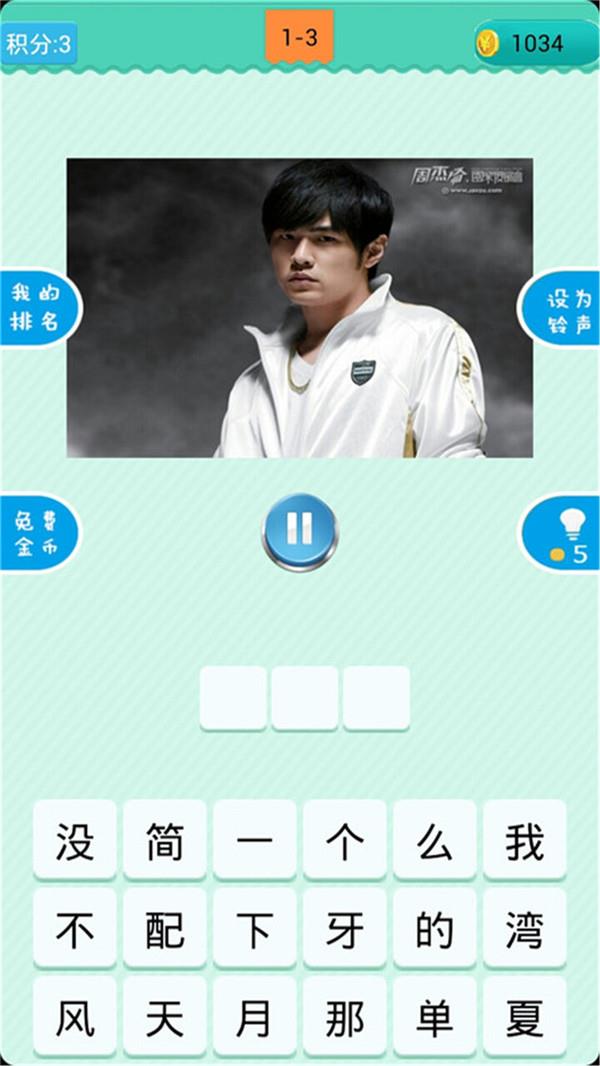The image size is (600, 1066).
Task: Select the character 风
Action: (x=75, y=1017)
